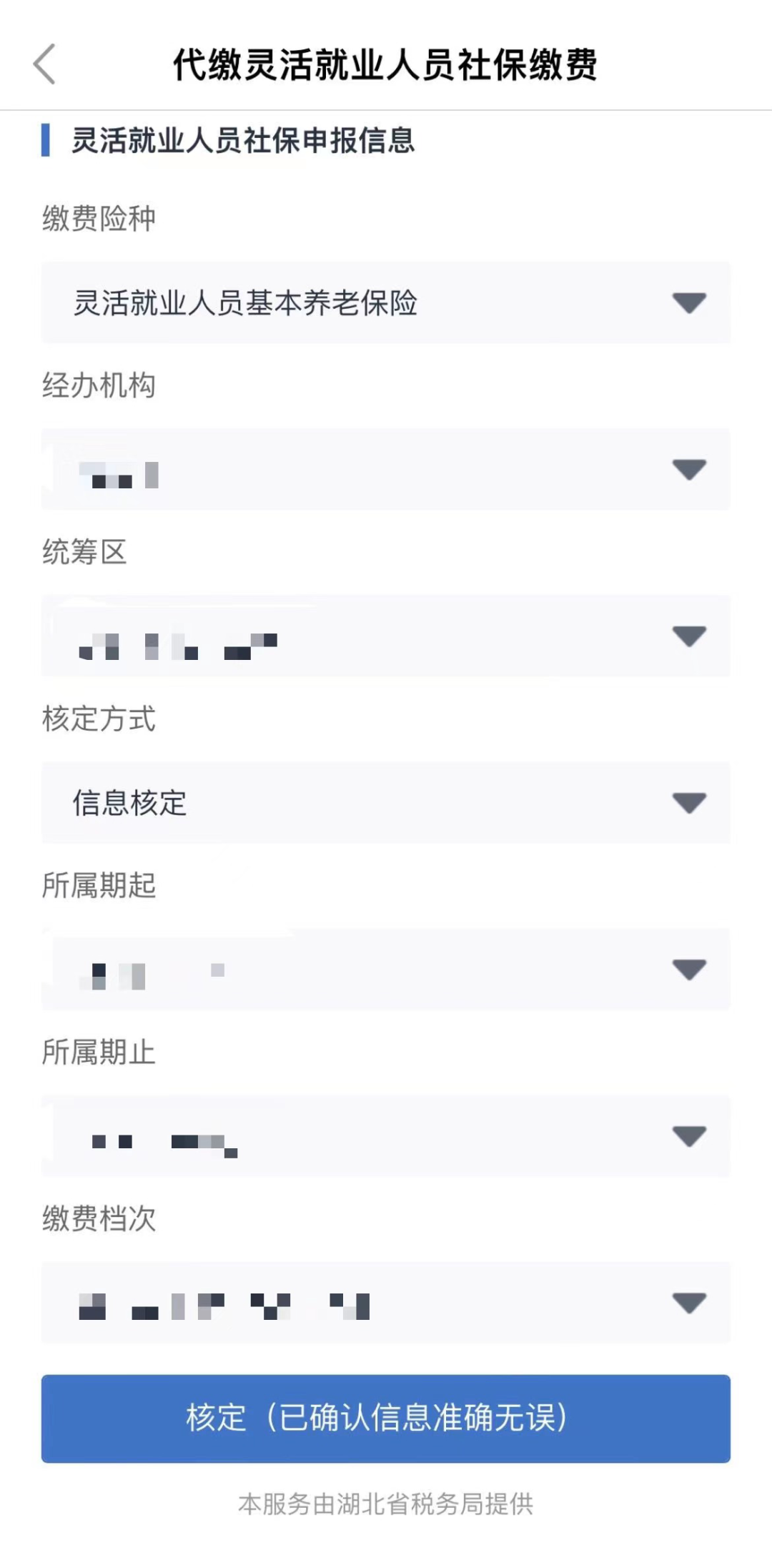Expand the 经办机构 selector
772x1568 pixels.
(386, 469)
